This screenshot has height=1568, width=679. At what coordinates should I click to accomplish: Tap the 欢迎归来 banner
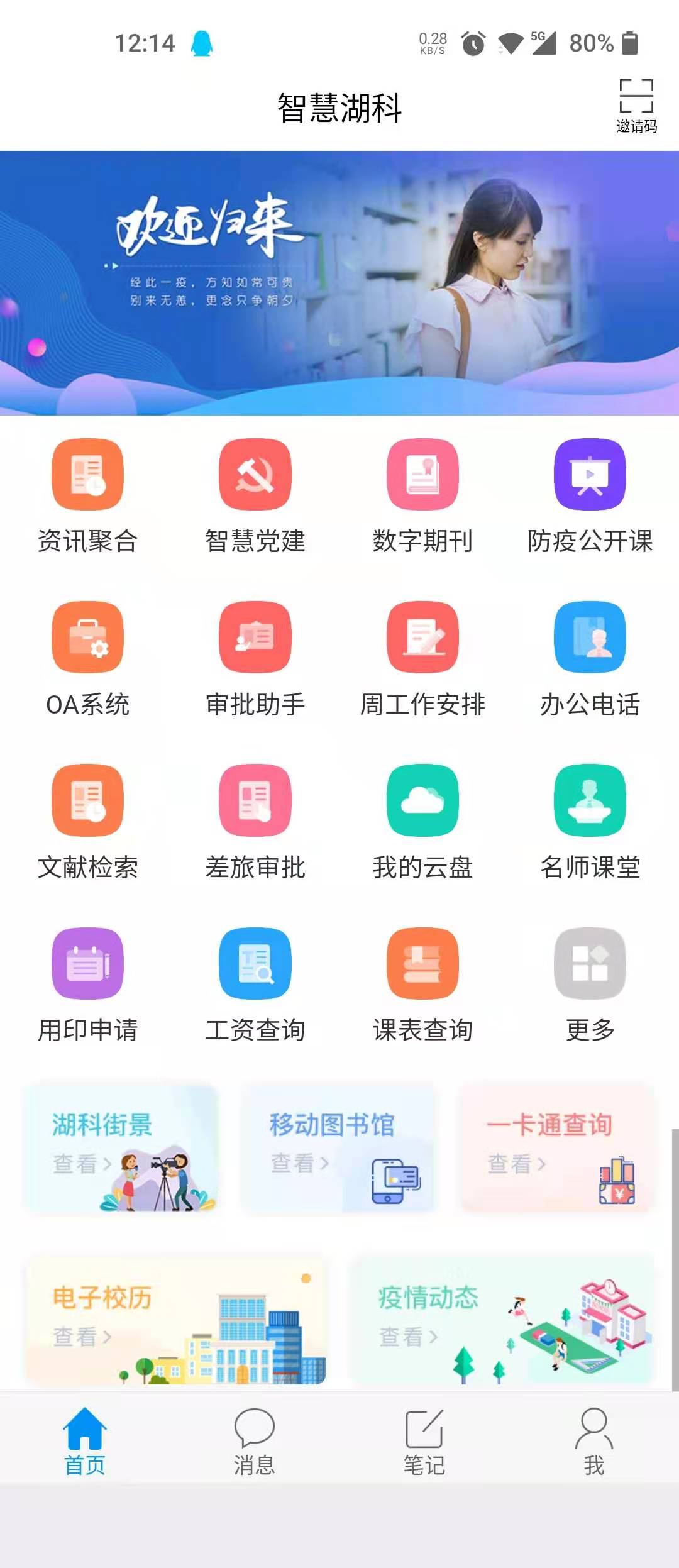339,283
